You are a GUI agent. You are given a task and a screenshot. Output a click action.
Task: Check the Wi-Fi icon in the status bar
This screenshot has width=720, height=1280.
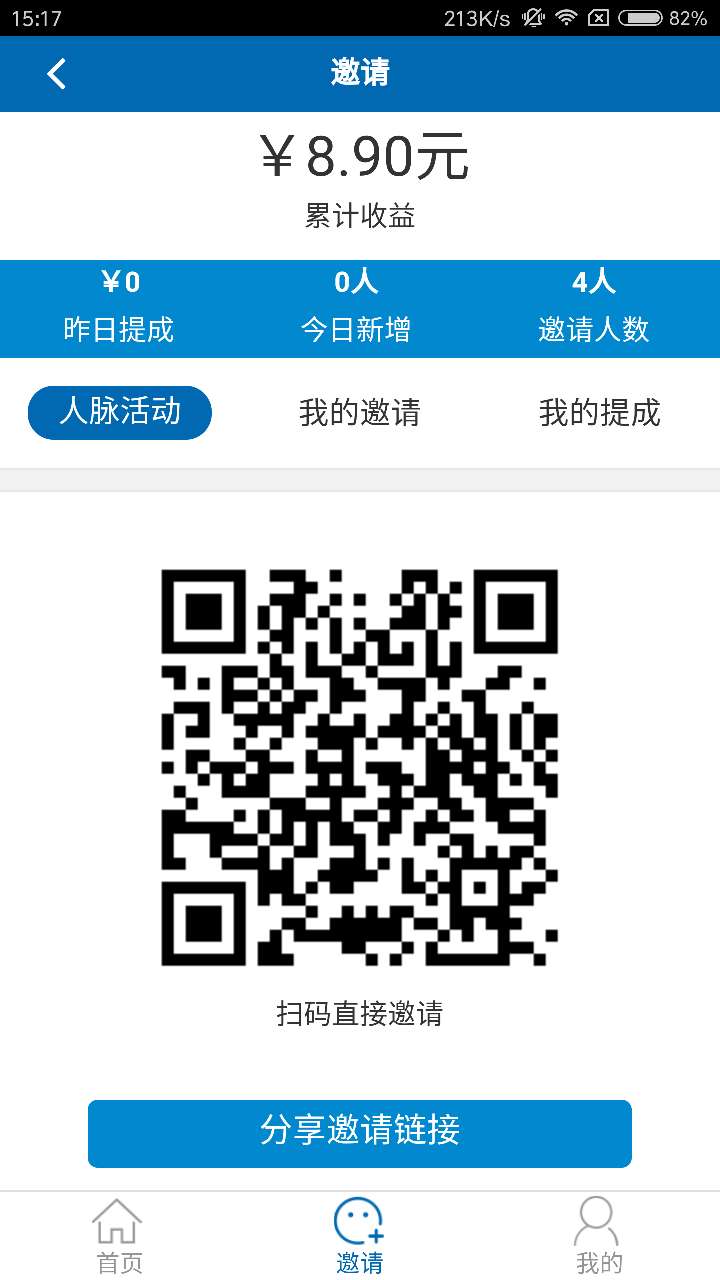[568, 17]
